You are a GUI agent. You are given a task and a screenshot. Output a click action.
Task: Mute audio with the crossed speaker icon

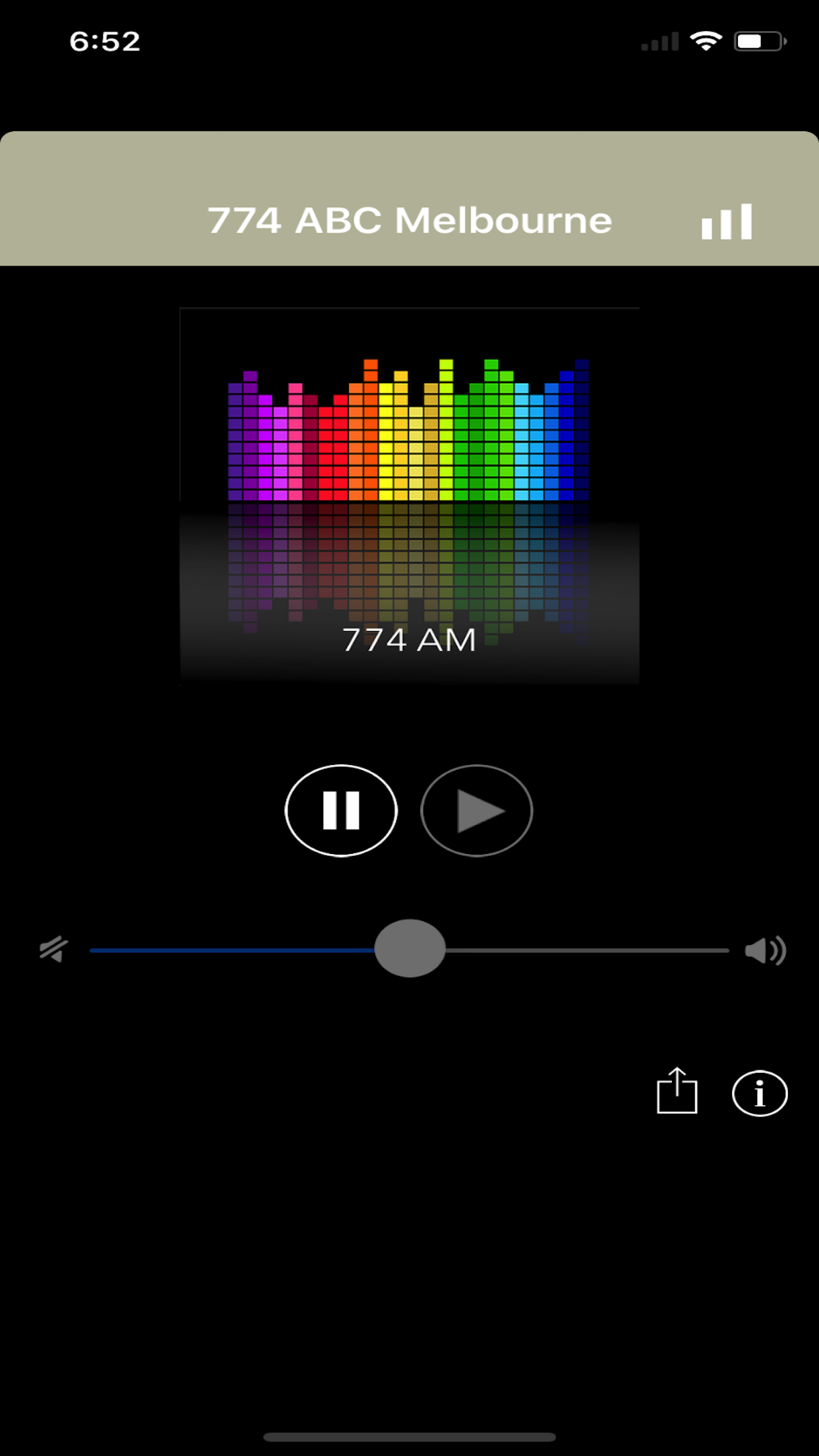click(54, 950)
